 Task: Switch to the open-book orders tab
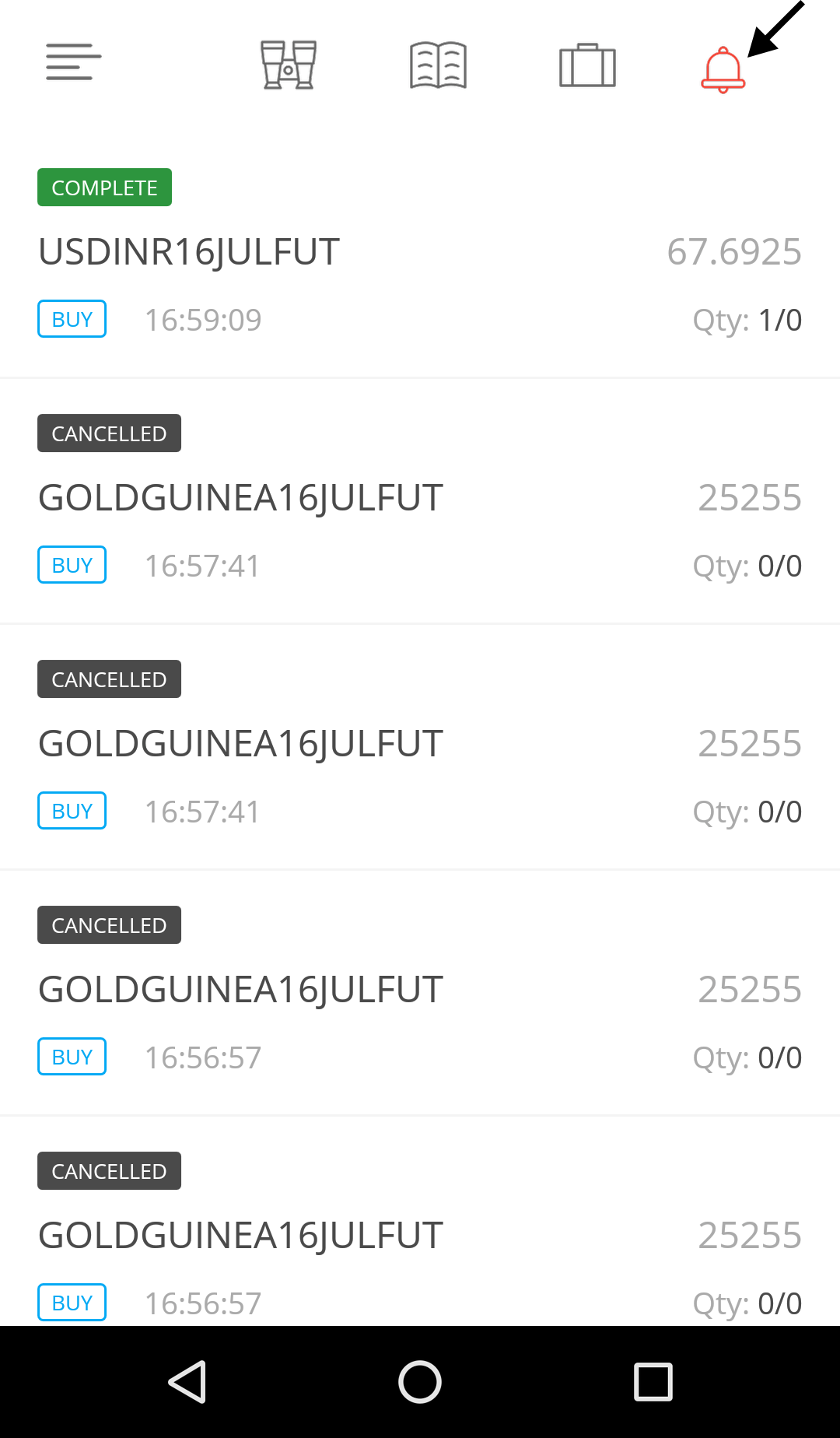[x=439, y=65]
